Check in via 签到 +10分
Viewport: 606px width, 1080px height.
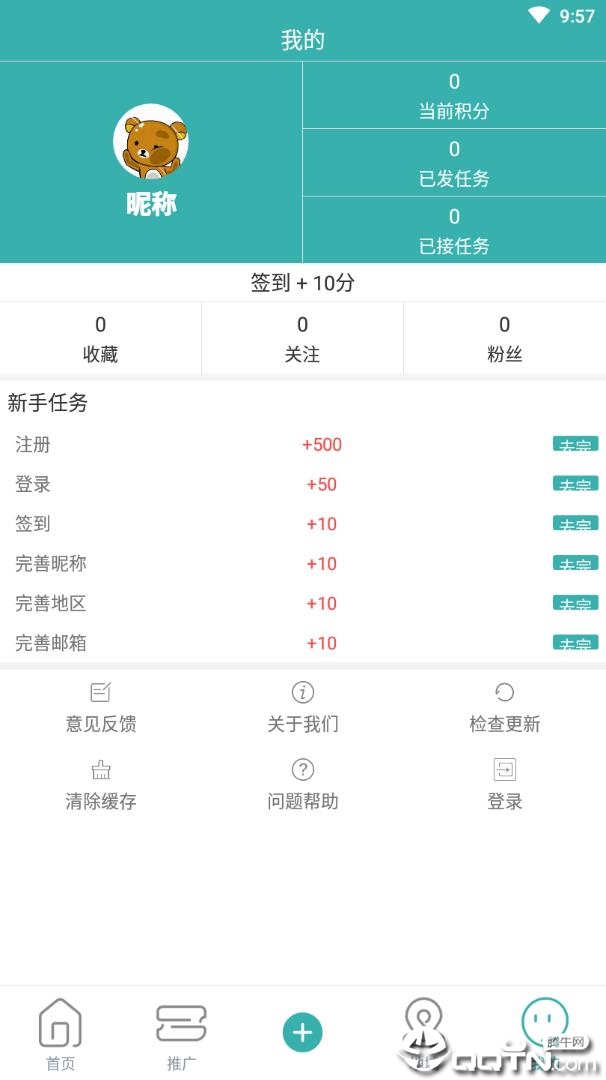(x=302, y=283)
